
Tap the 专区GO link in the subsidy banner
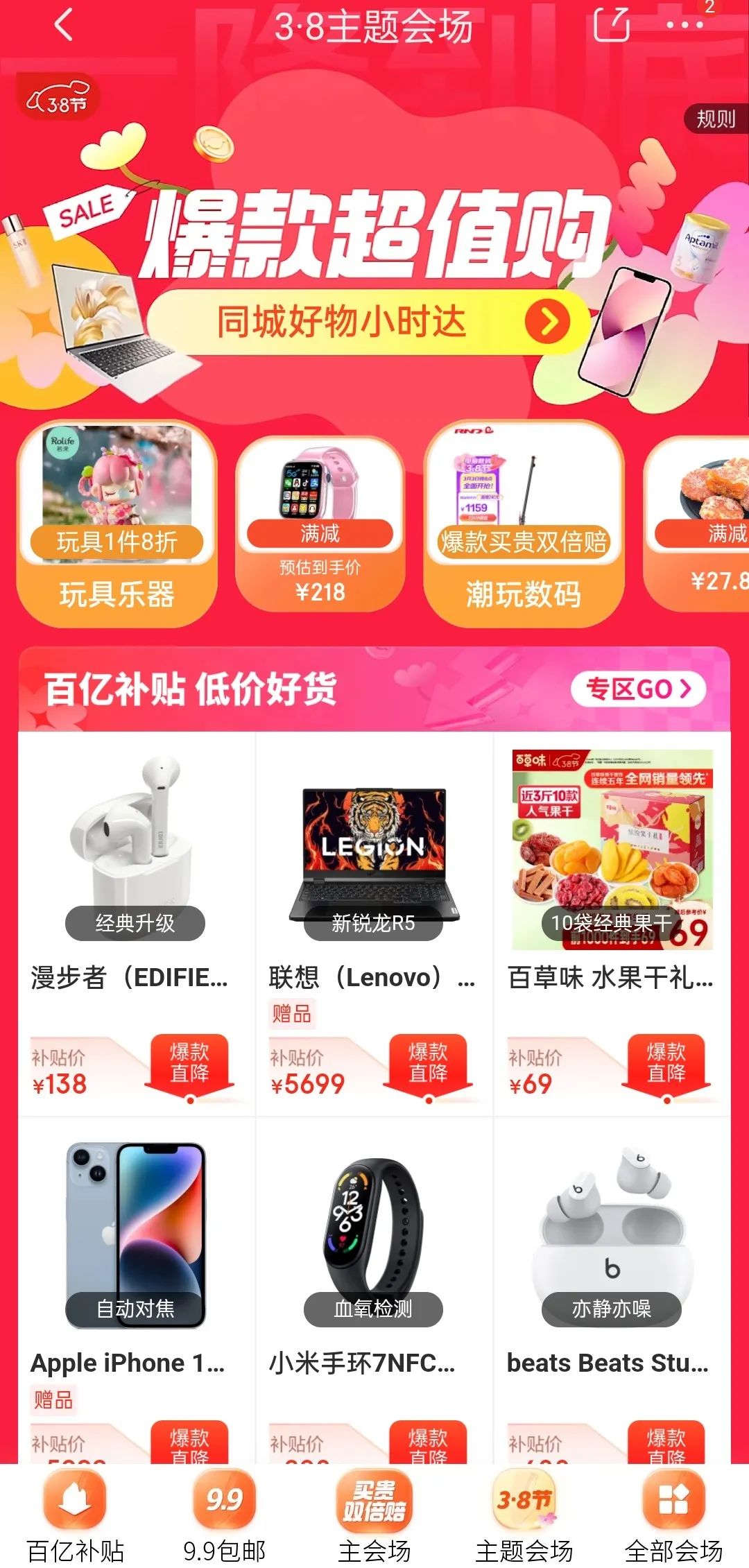635,689
